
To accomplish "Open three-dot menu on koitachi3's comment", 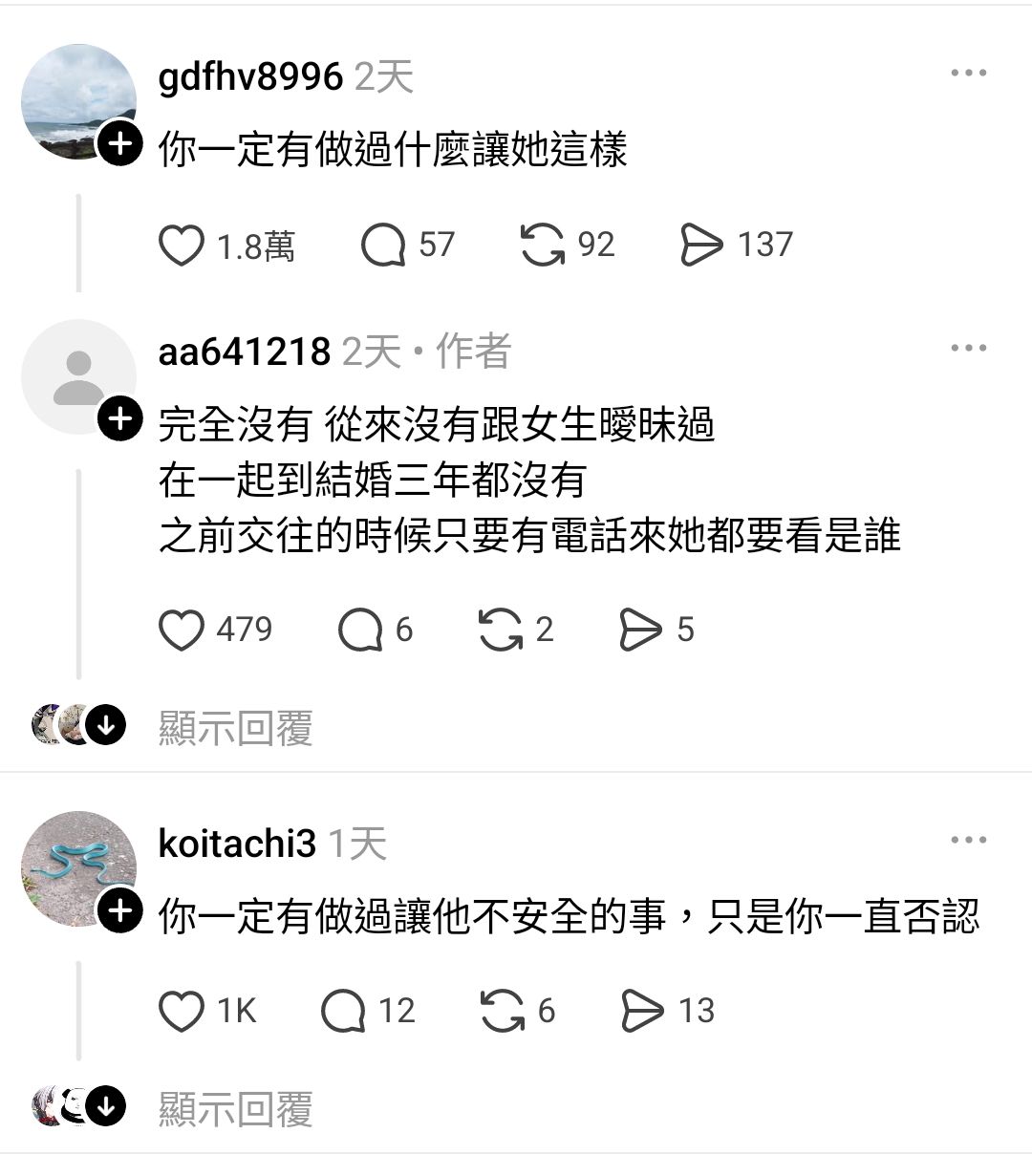I will (968, 842).
